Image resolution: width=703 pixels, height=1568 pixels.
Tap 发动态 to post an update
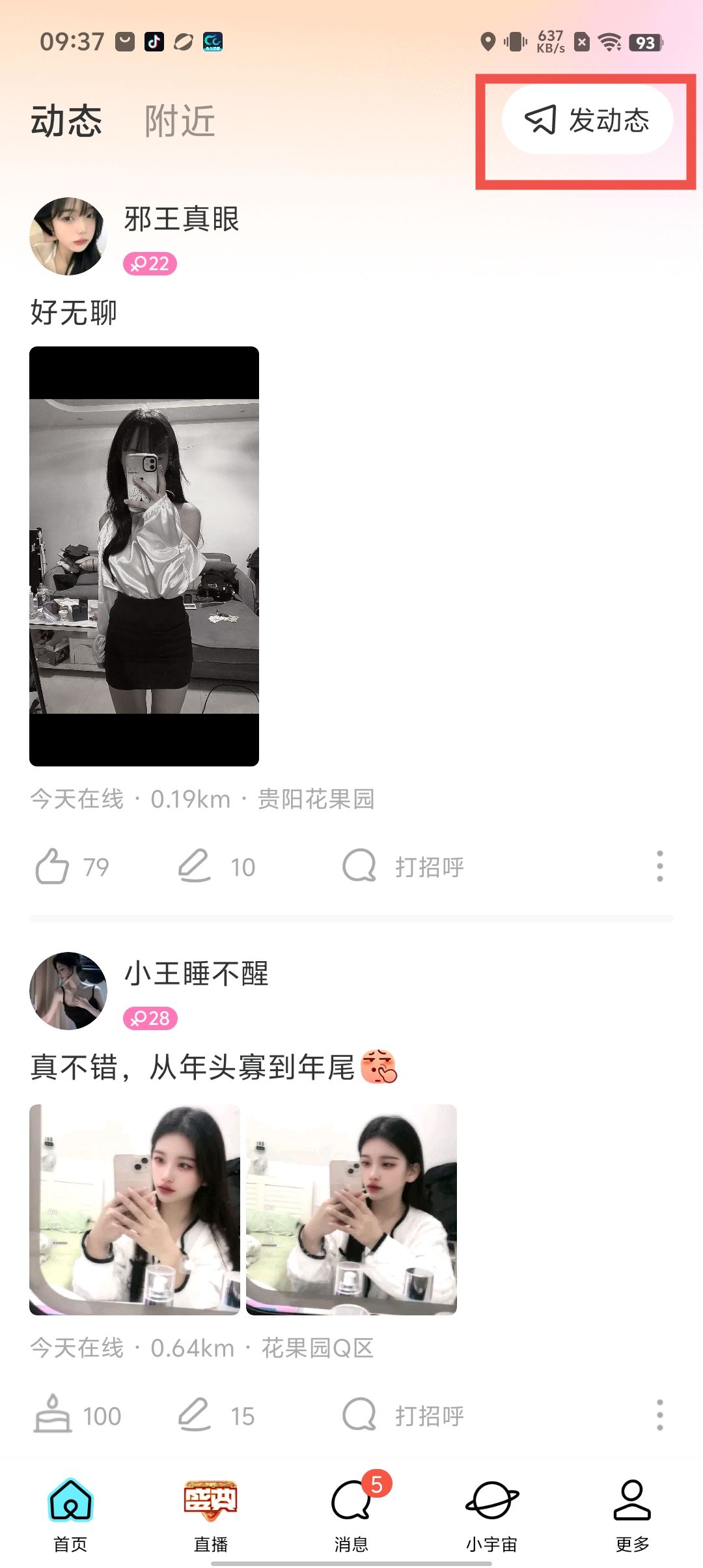(587, 120)
